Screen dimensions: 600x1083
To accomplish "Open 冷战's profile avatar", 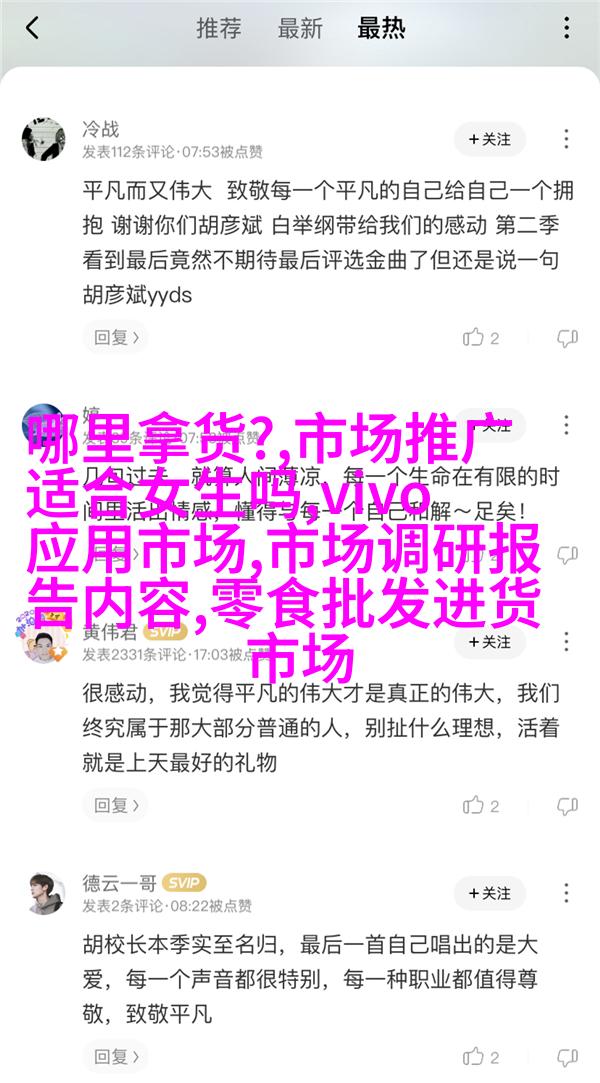I will click(43, 140).
